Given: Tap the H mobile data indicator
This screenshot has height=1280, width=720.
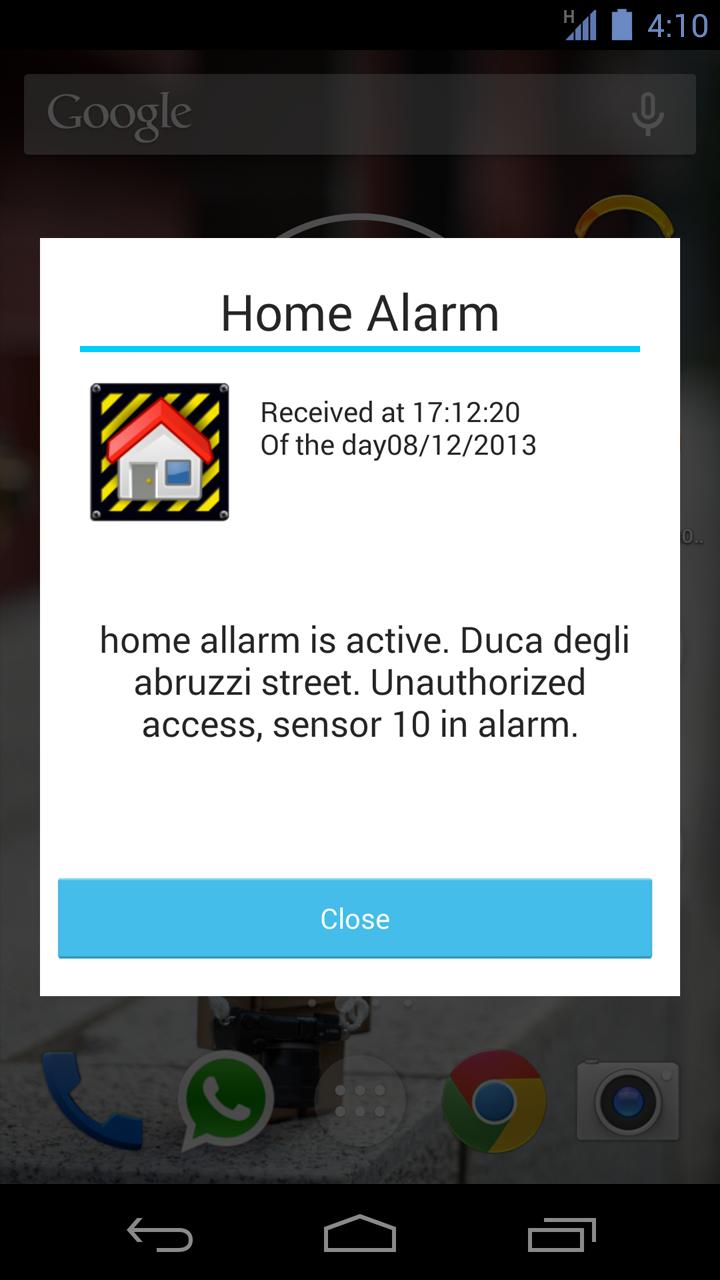Looking at the screenshot, I should pos(566,16).
